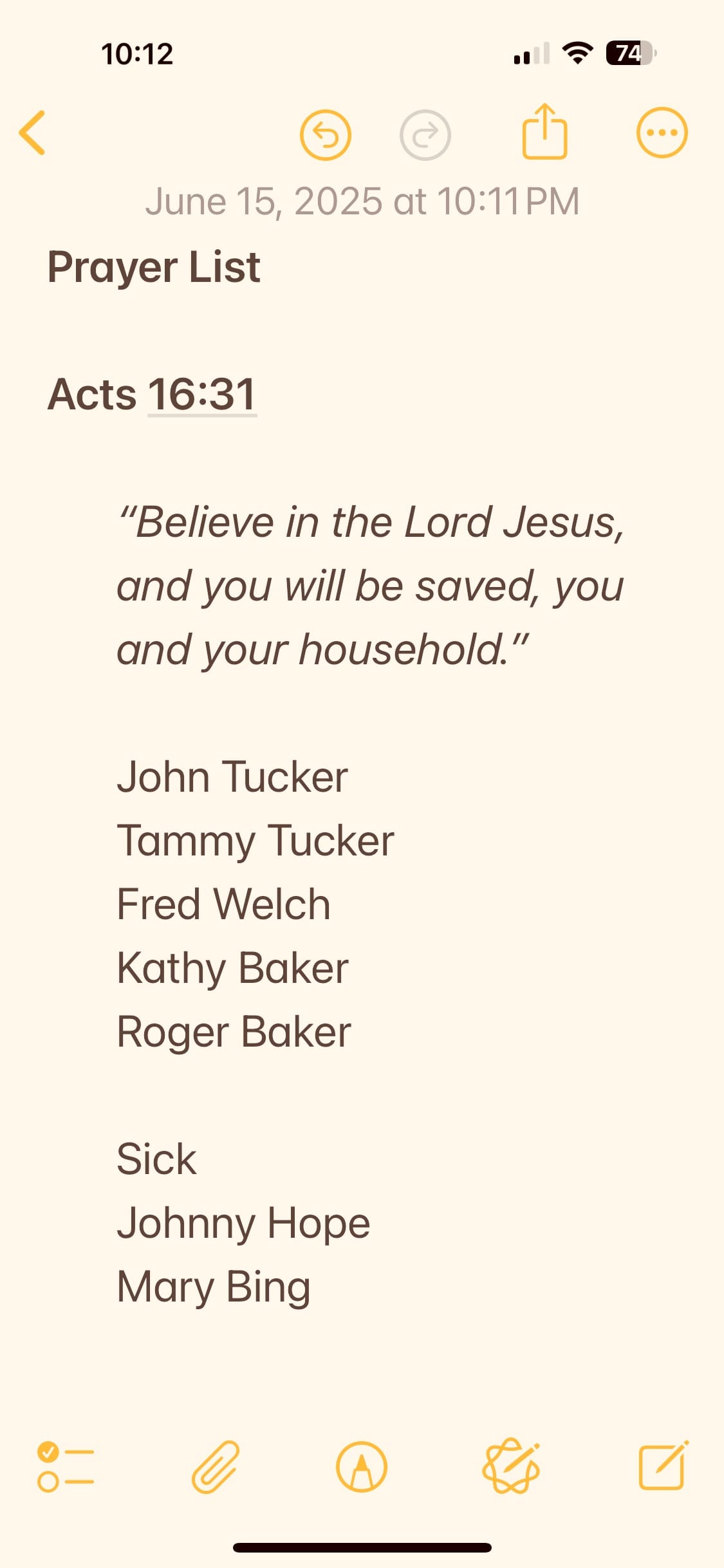Add a checklist to the note
Screen dimensions: 724x1568
pyautogui.click(x=66, y=1467)
